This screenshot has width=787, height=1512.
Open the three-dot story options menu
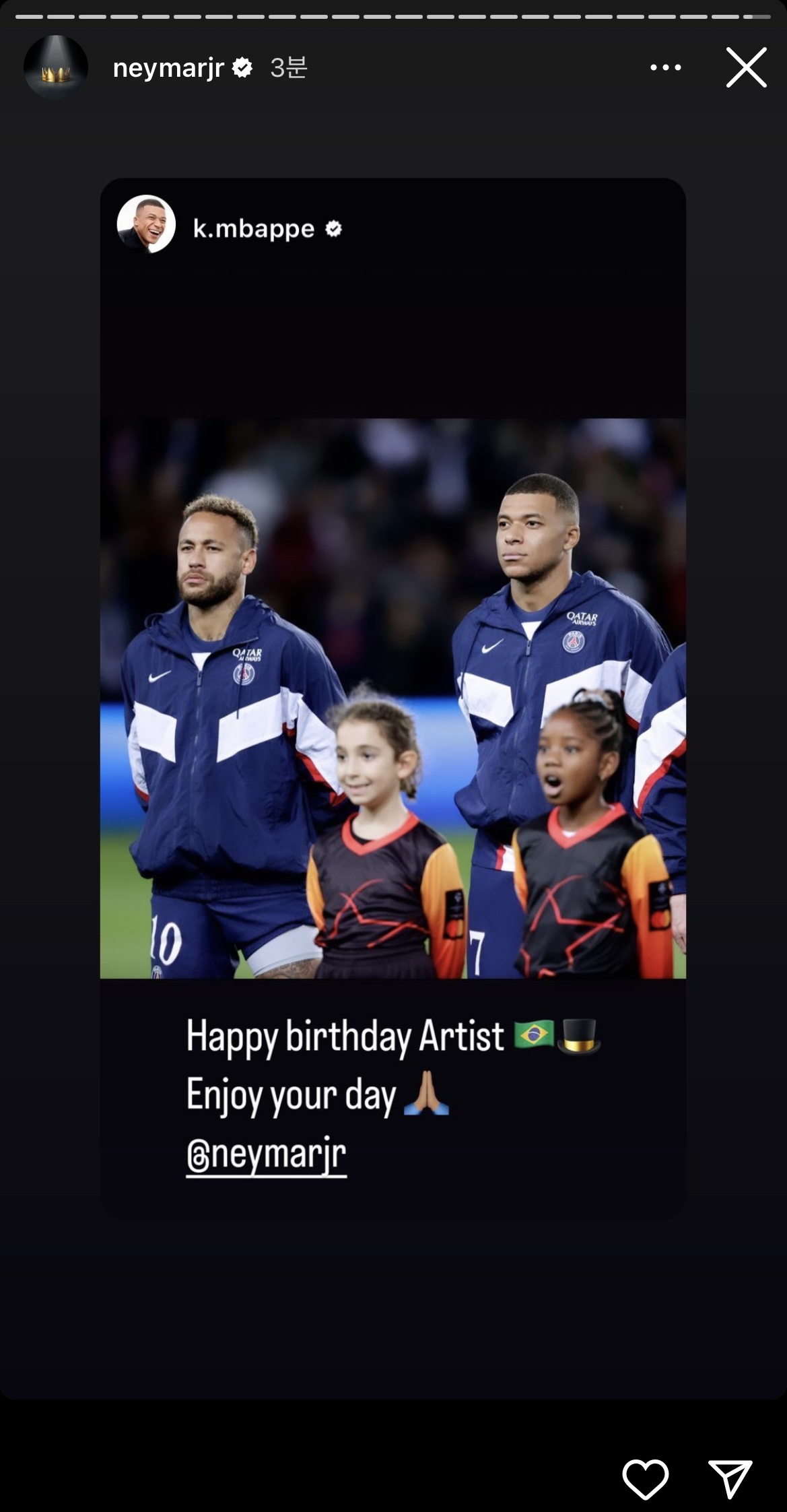(x=665, y=67)
